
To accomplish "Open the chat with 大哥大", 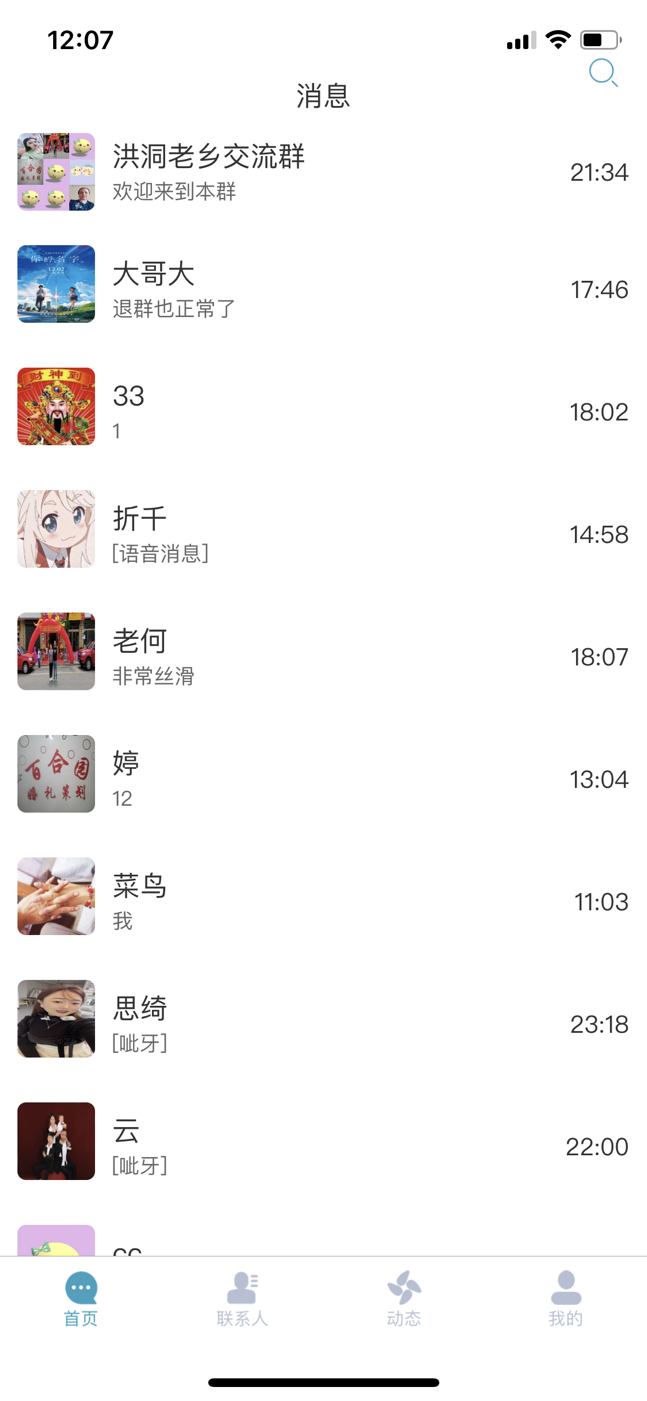I will click(323, 289).
